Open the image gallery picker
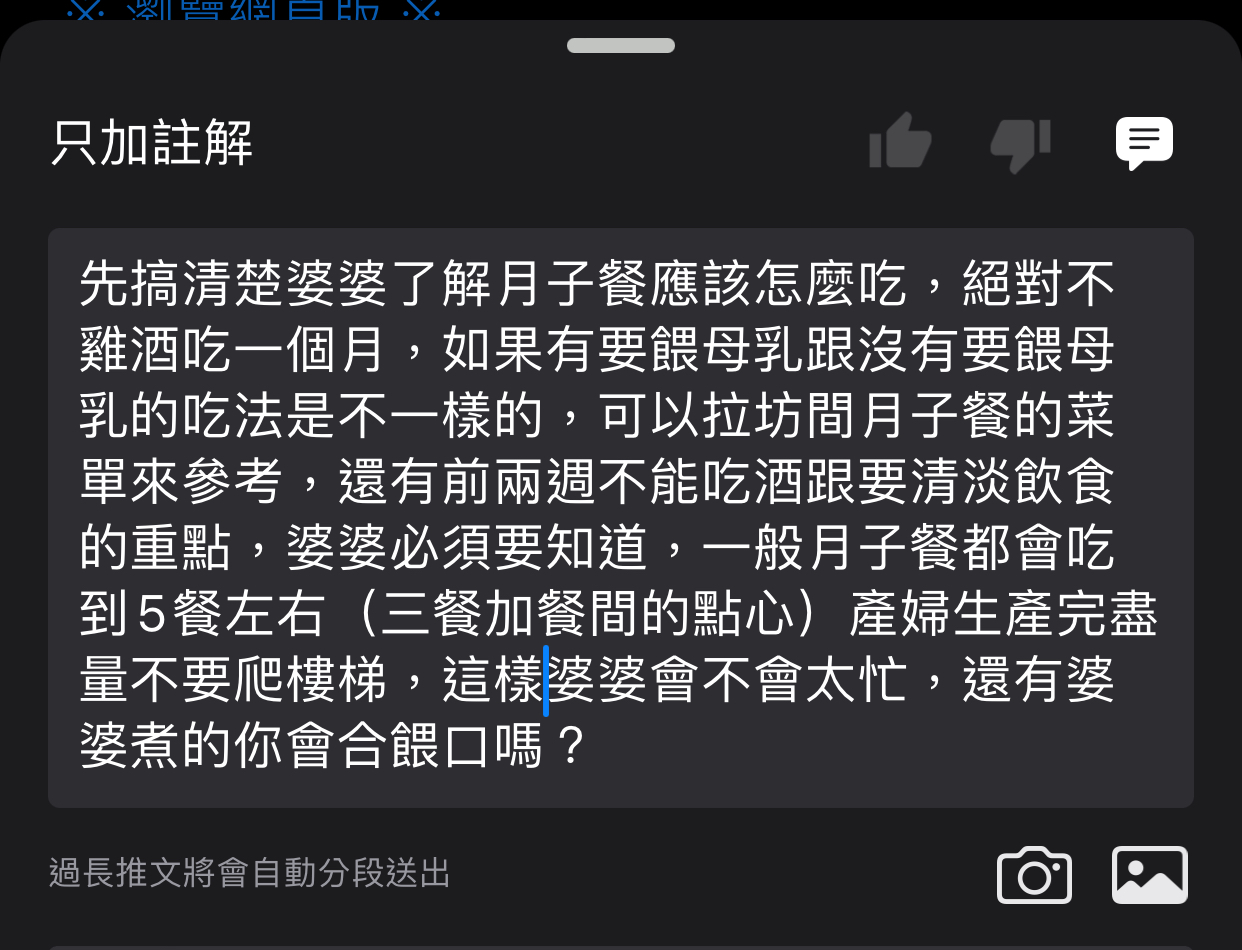Screen dimensions: 1242x950 pos(1150,875)
